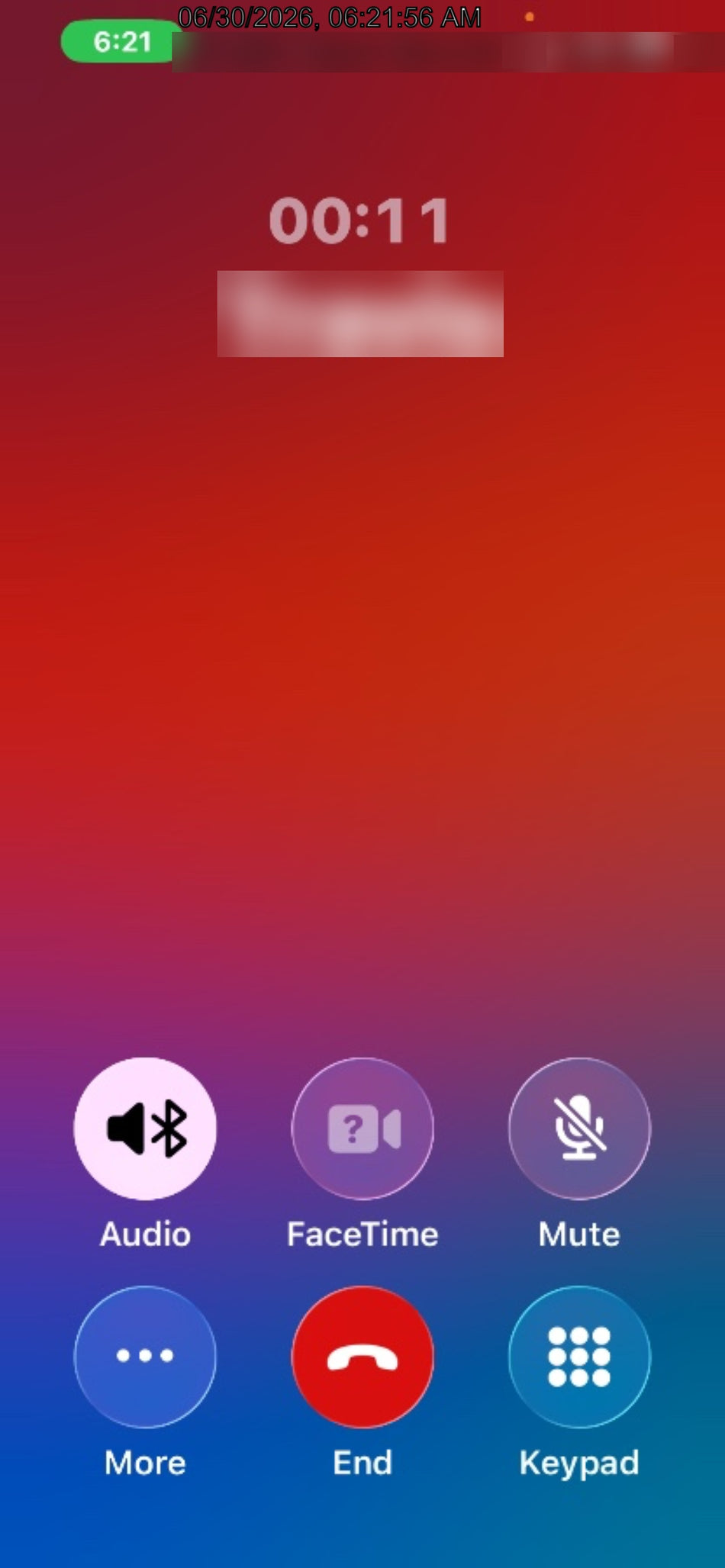Screen dimensions: 725x1568
Task: Open the Audio output options
Action: (x=145, y=1128)
